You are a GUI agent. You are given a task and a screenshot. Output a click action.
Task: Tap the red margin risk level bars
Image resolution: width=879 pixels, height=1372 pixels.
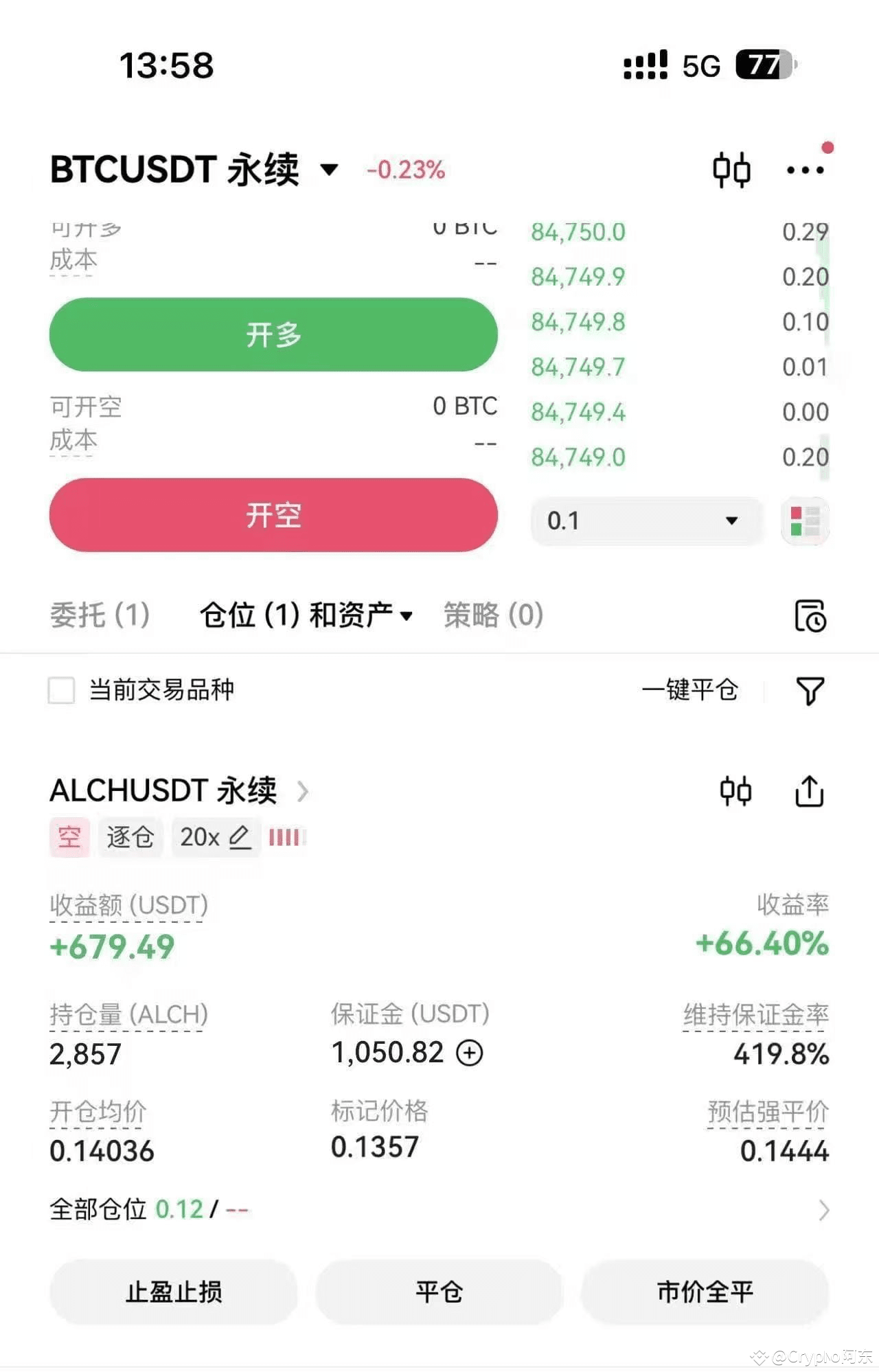[x=286, y=837]
